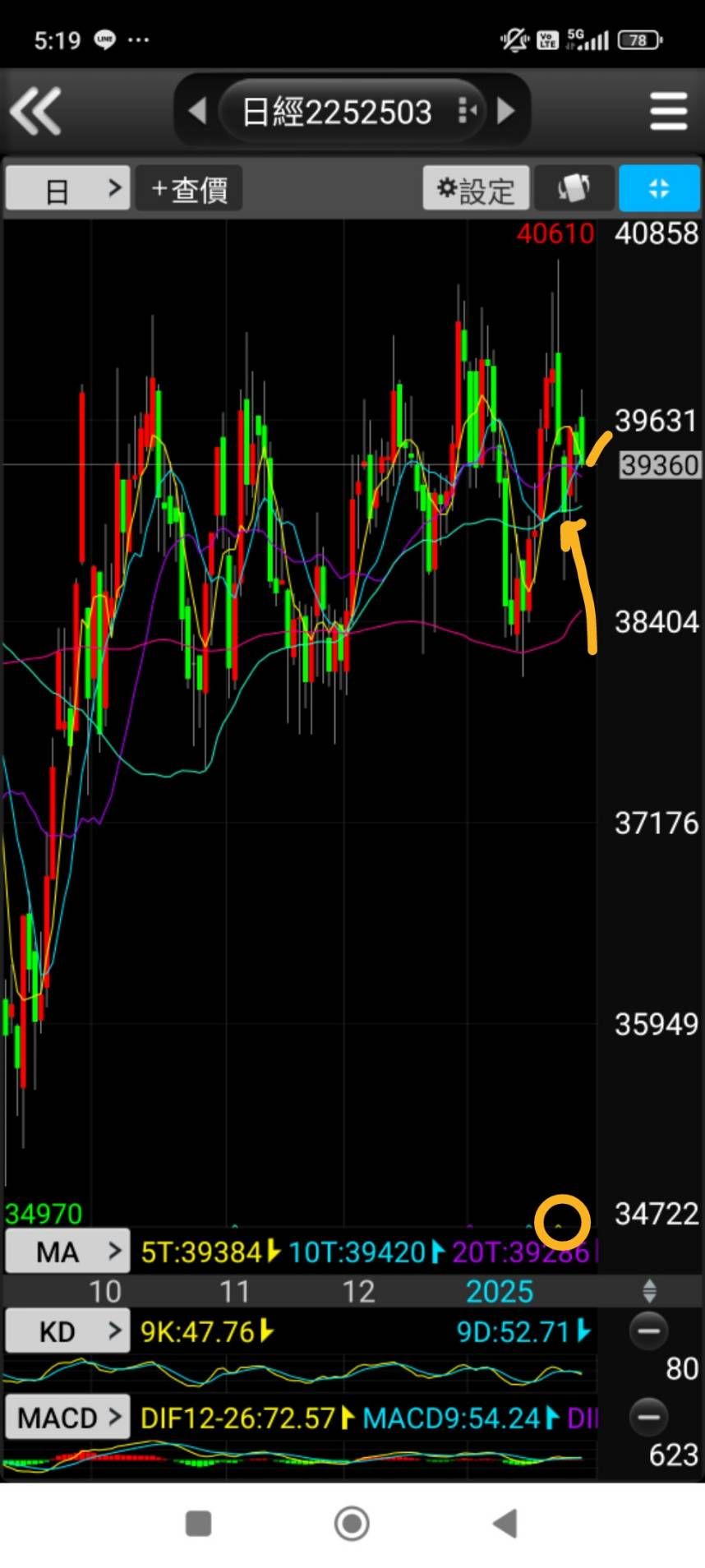This screenshot has height=1568, width=705.
Task: Open the hamburger menu
Action: point(668,111)
